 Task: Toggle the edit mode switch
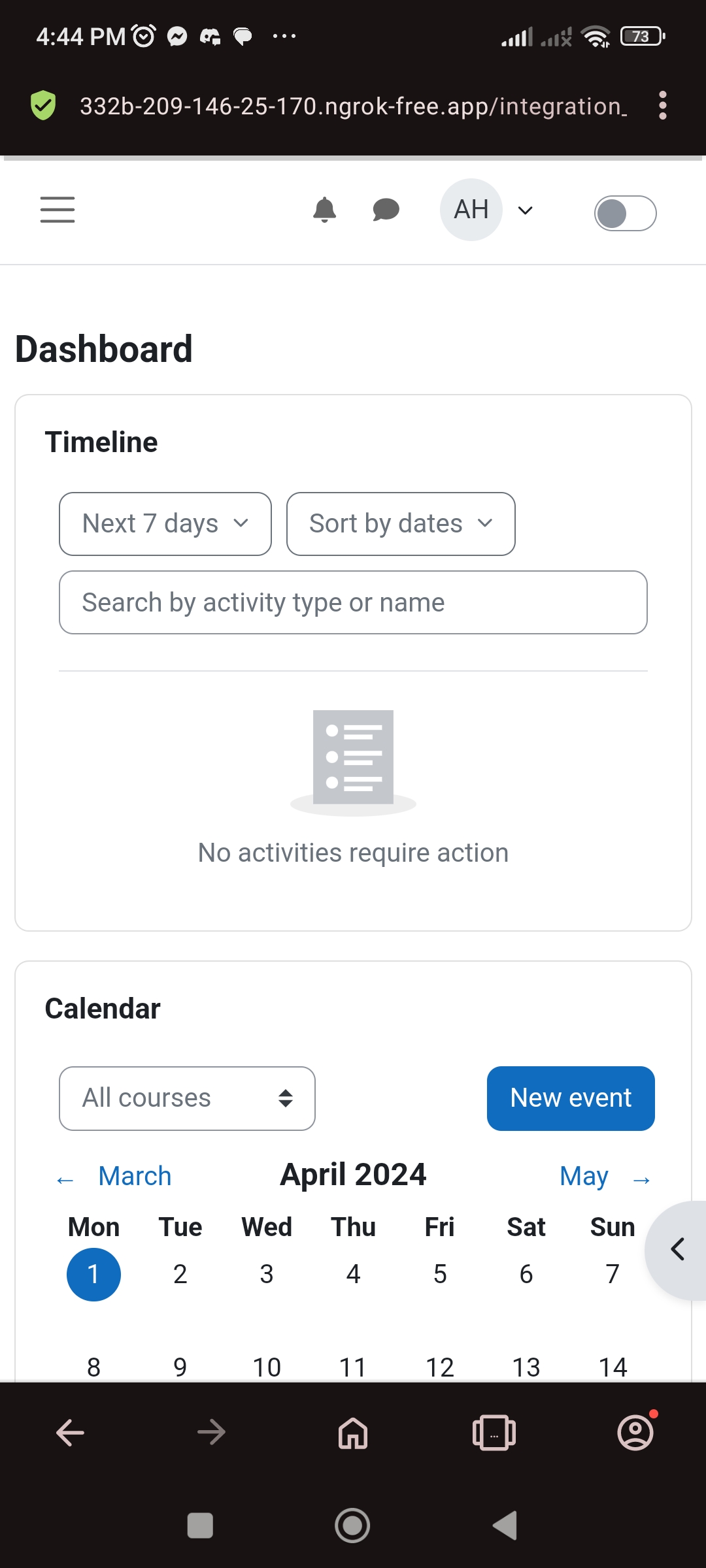[625, 213]
